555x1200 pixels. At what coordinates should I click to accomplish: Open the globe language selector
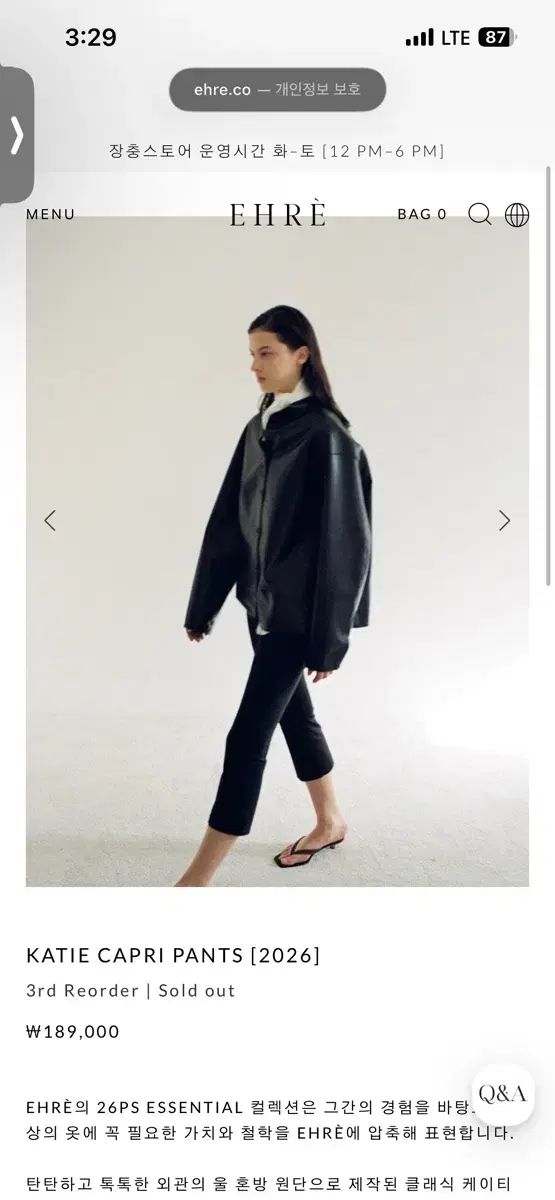point(517,214)
